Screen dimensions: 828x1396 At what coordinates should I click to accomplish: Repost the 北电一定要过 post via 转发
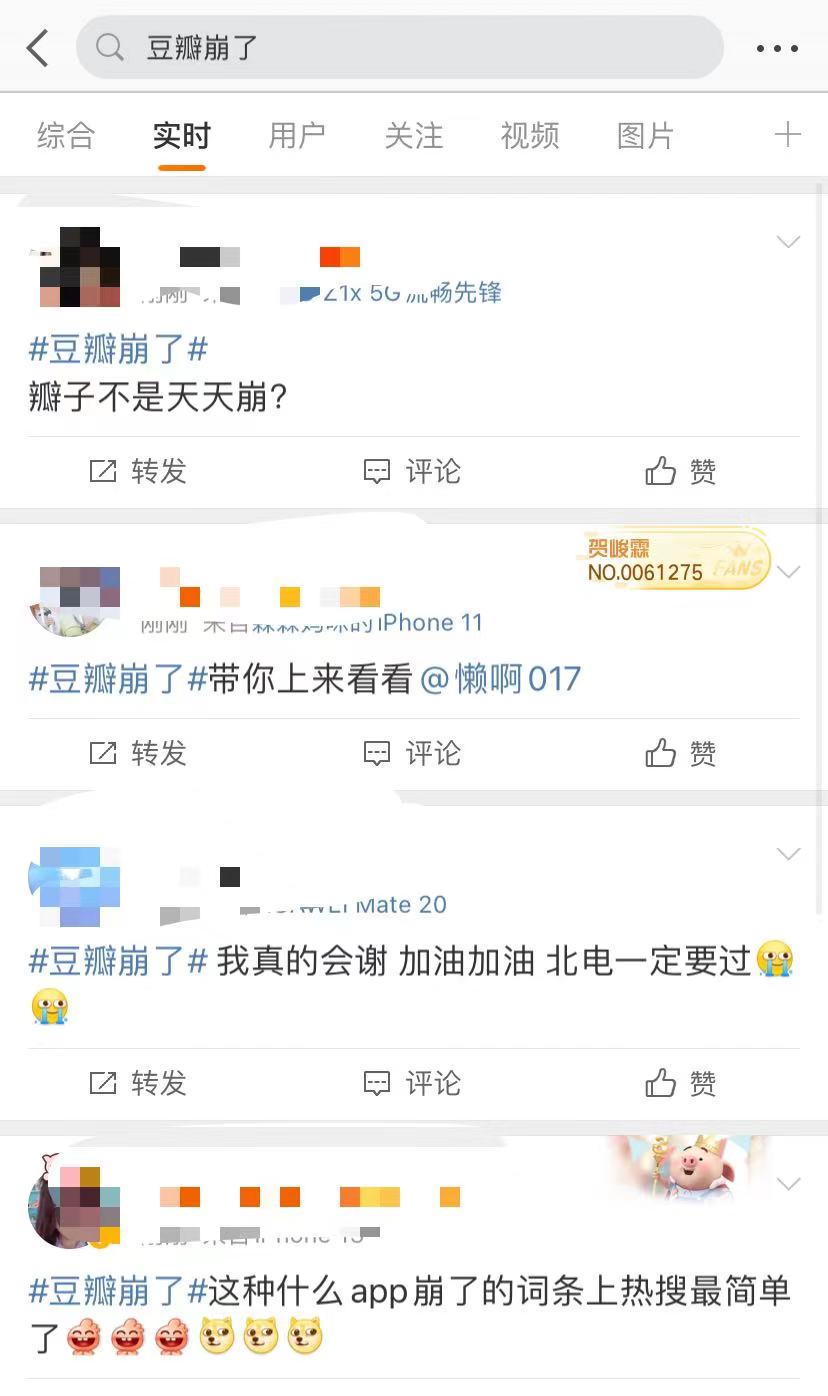pos(138,1083)
